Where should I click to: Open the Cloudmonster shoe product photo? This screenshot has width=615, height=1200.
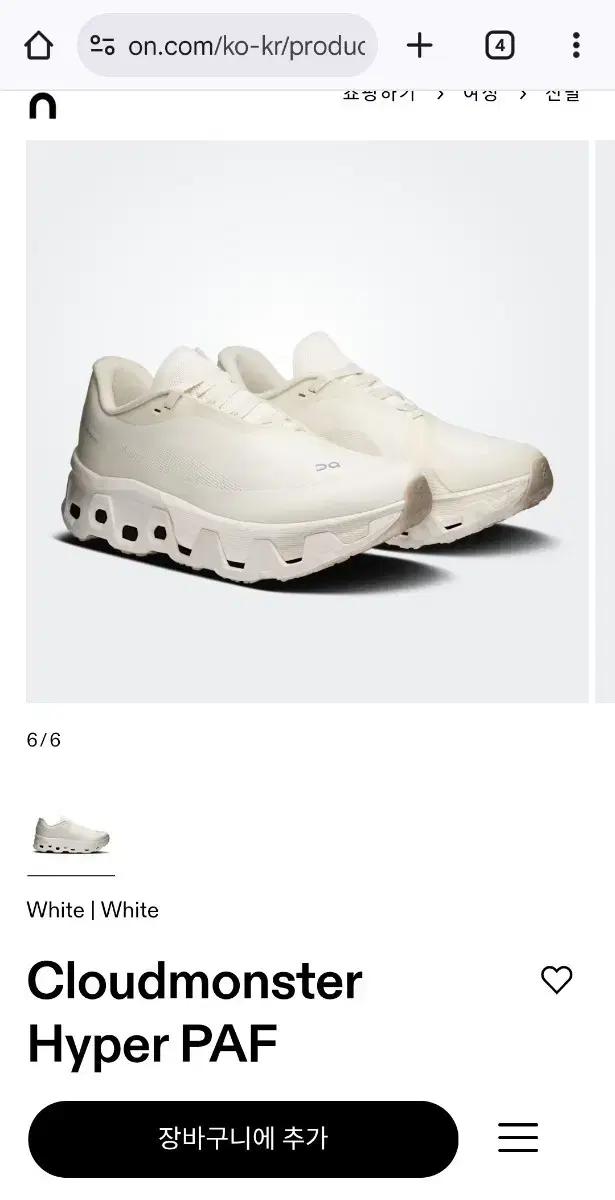(x=307, y=421)
